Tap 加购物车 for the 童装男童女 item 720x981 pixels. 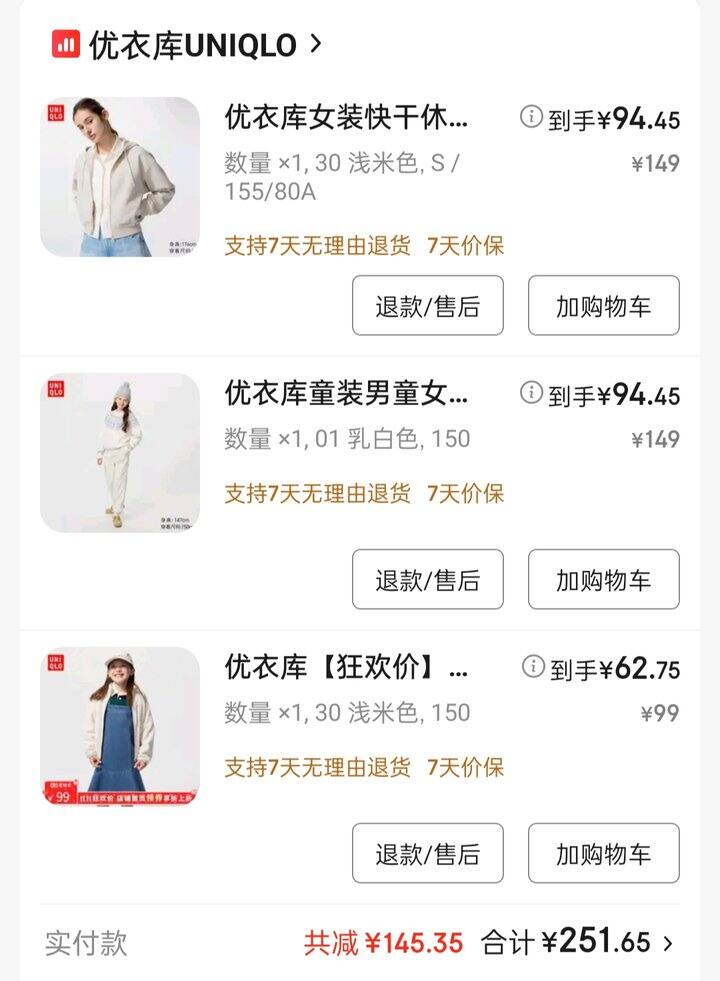[603, 580]
